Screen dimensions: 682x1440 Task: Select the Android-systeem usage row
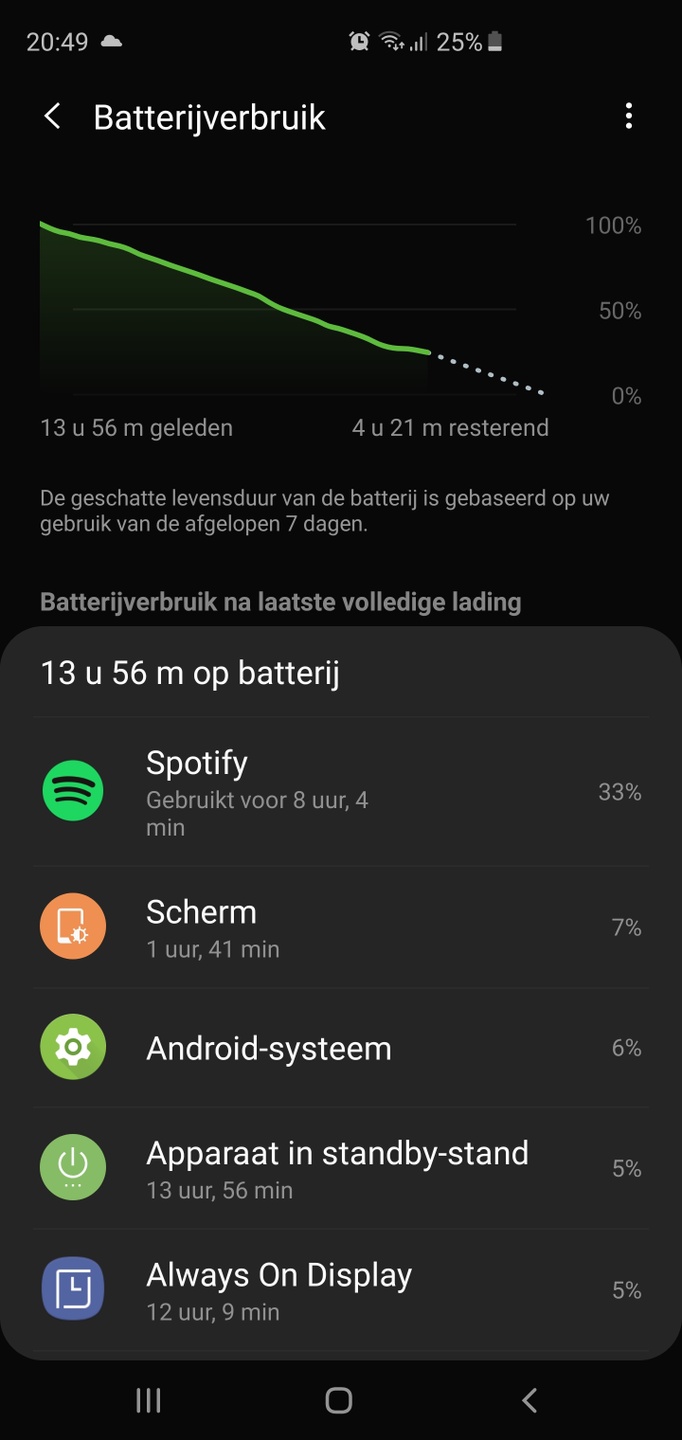(x=340, y=1048)
